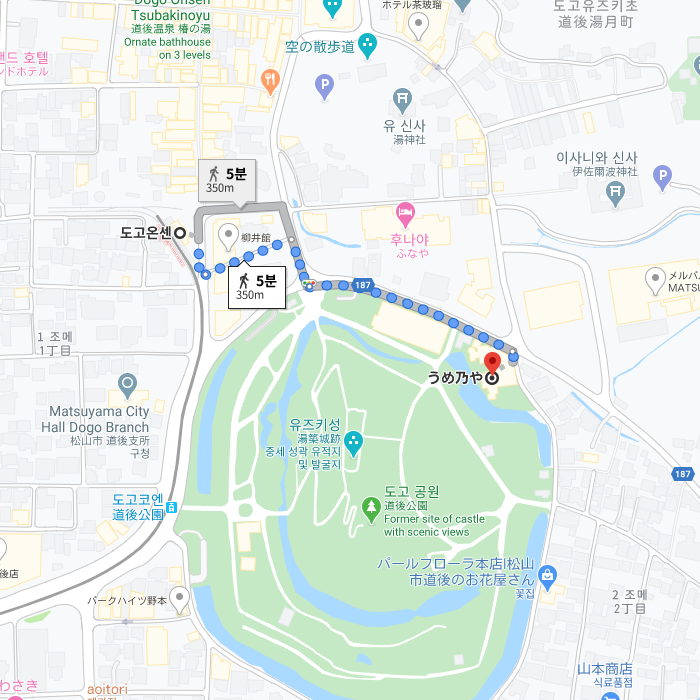This screenshot has height=700, width=700.
Task: Tap the 도고 공원 park marker
Action: (372, 508)
